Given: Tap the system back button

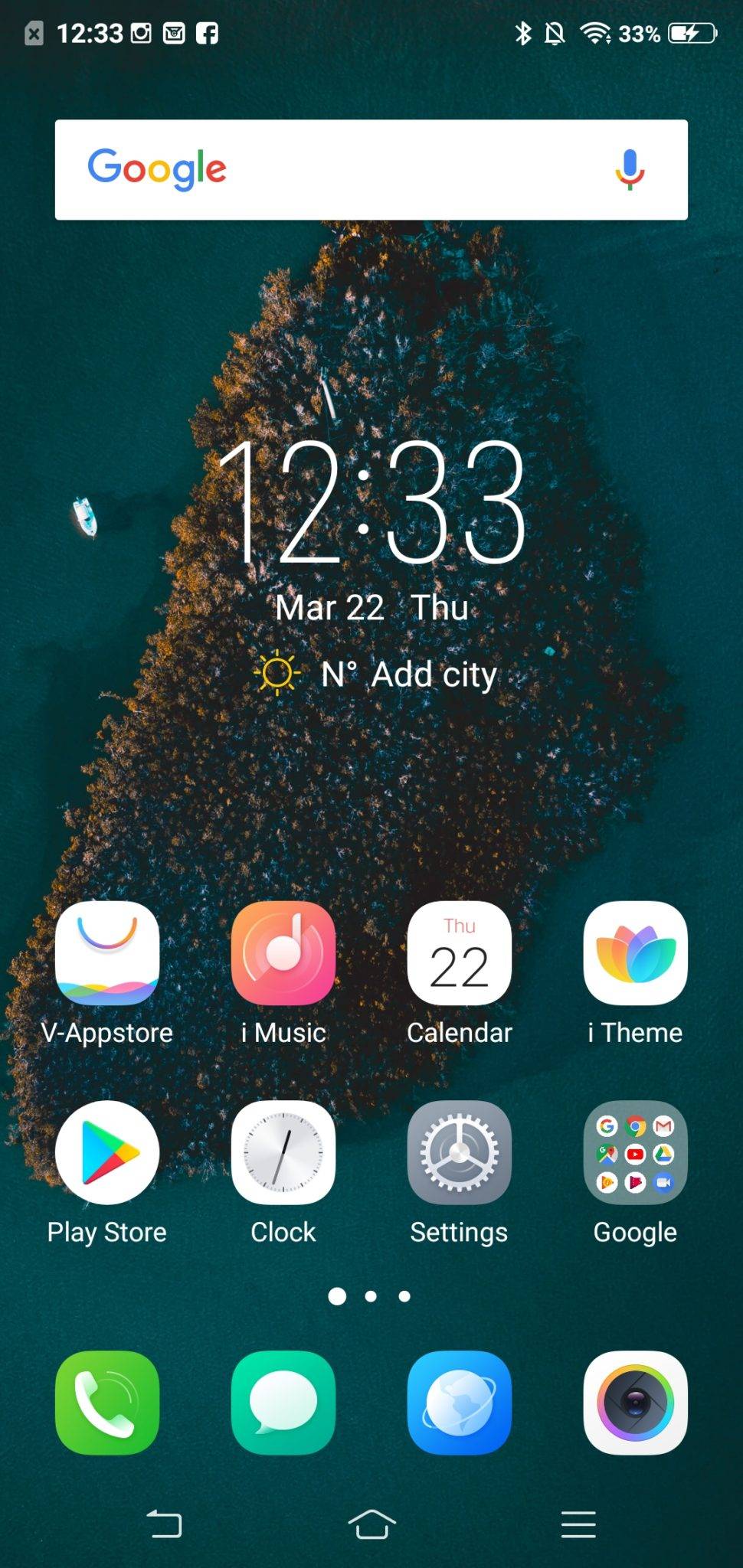Looking at the screenshot, I should [x=164, y=1524].
